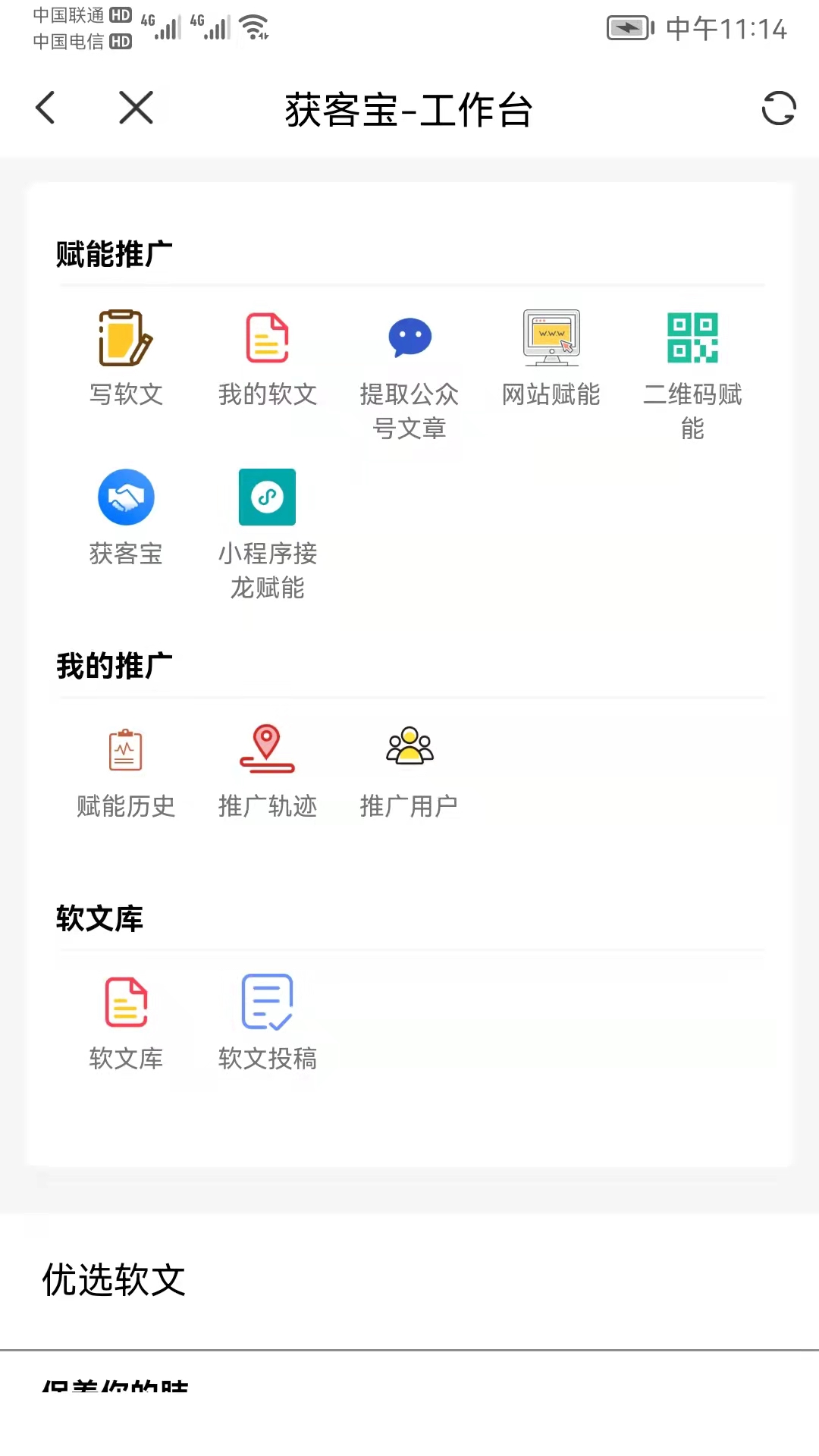Open 软文投稿
The height and width of the screenshot is (1456, 819).
[x=267, y=1021]
